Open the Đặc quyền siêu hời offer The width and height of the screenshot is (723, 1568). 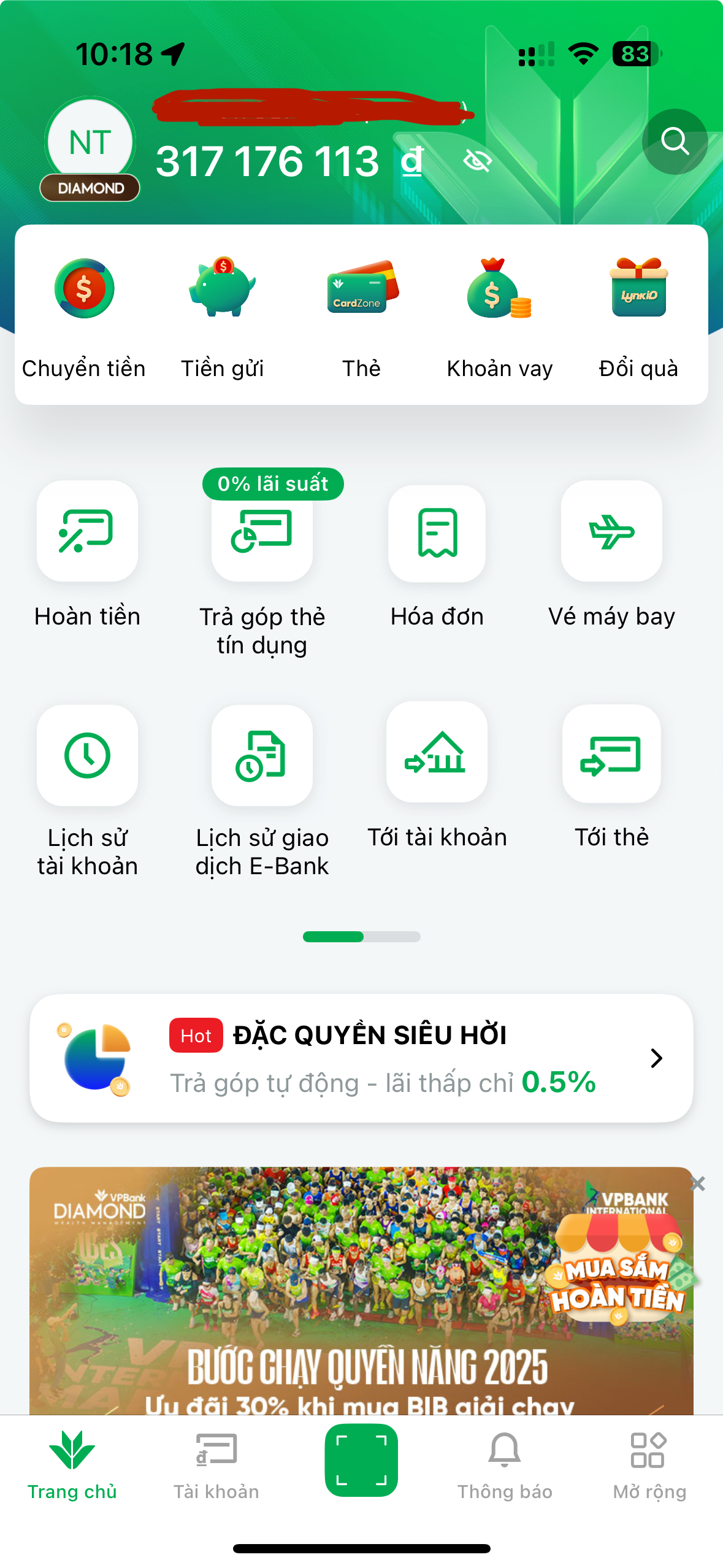coord(361,1058)
